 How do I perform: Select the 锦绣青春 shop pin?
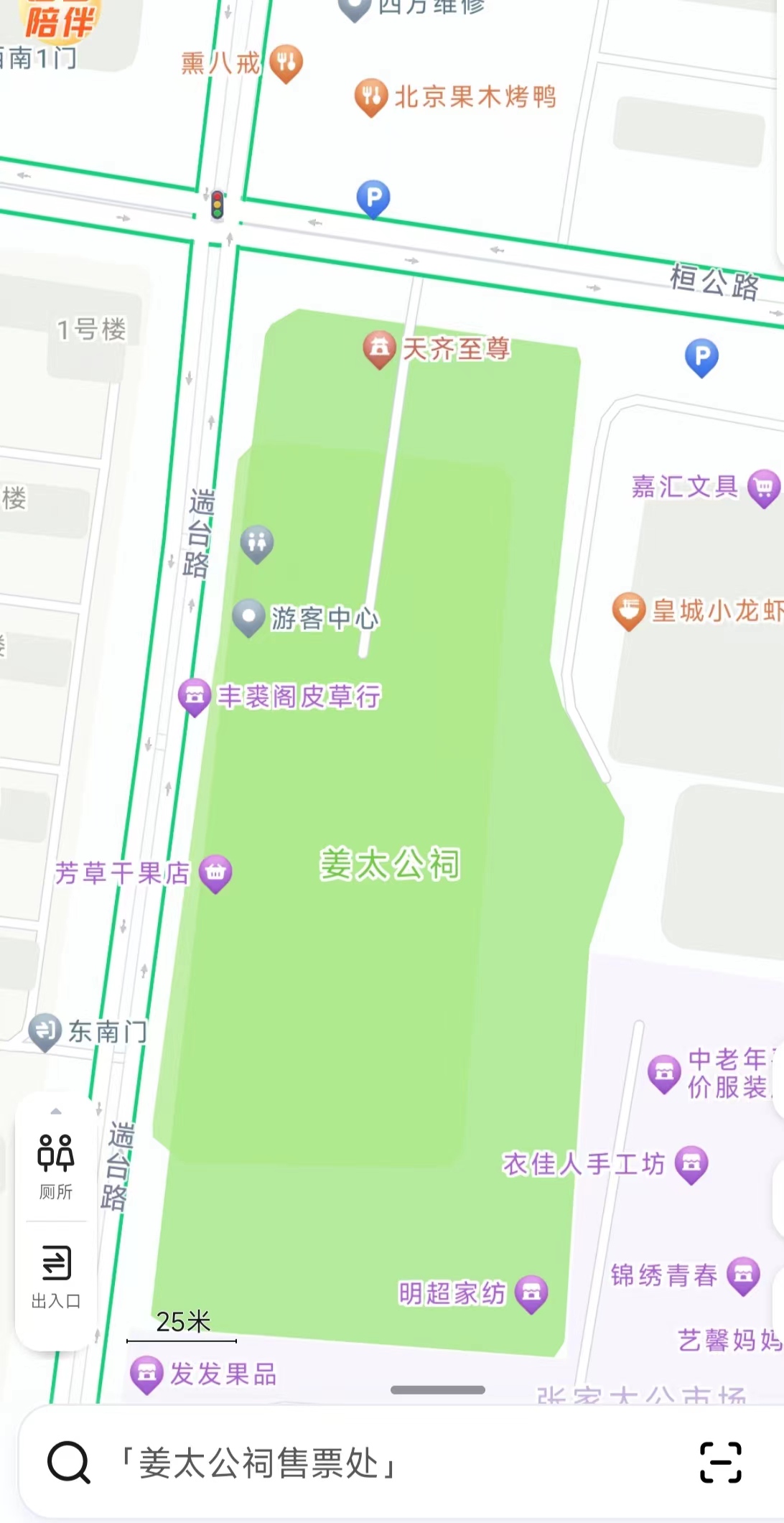743,1275
